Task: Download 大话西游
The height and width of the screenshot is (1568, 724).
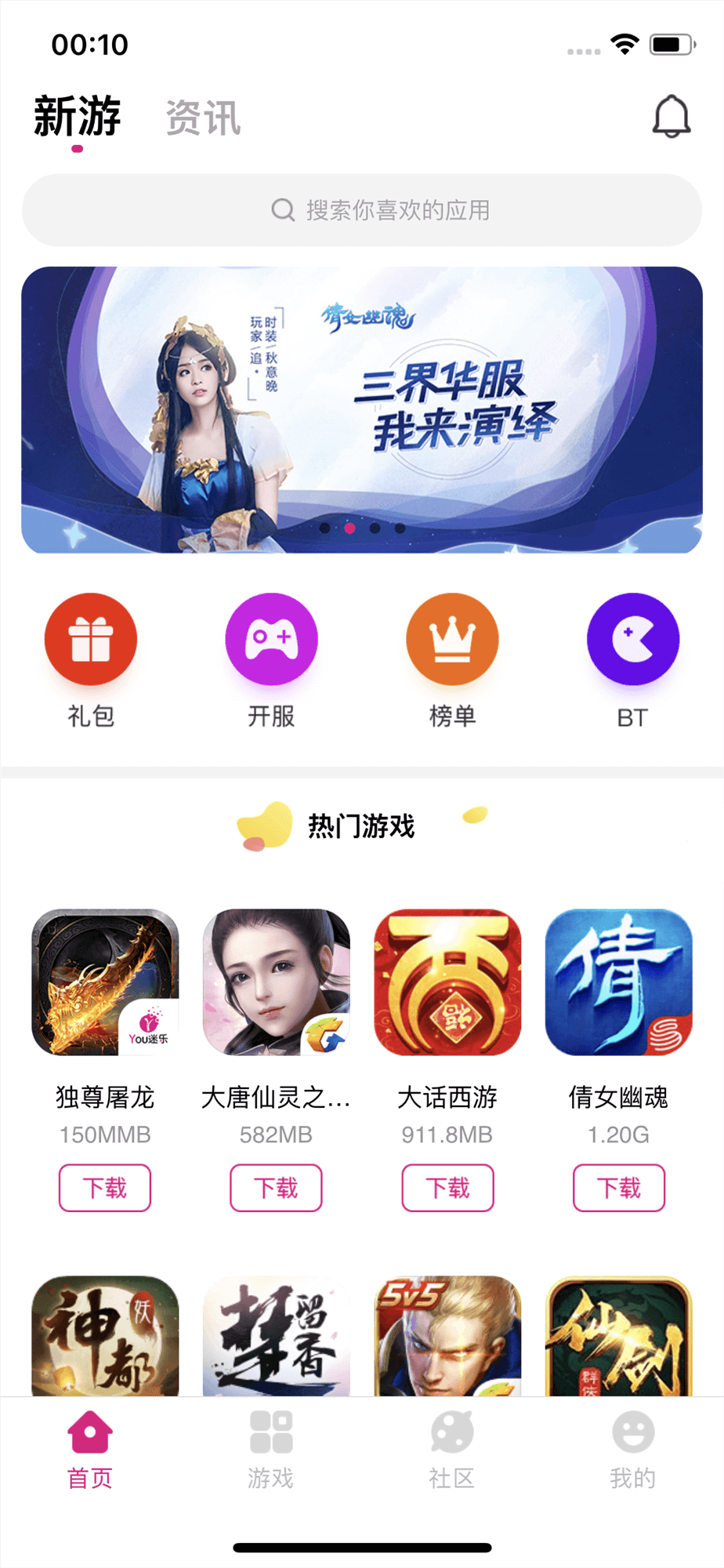Action: (x=447, y=1188)
